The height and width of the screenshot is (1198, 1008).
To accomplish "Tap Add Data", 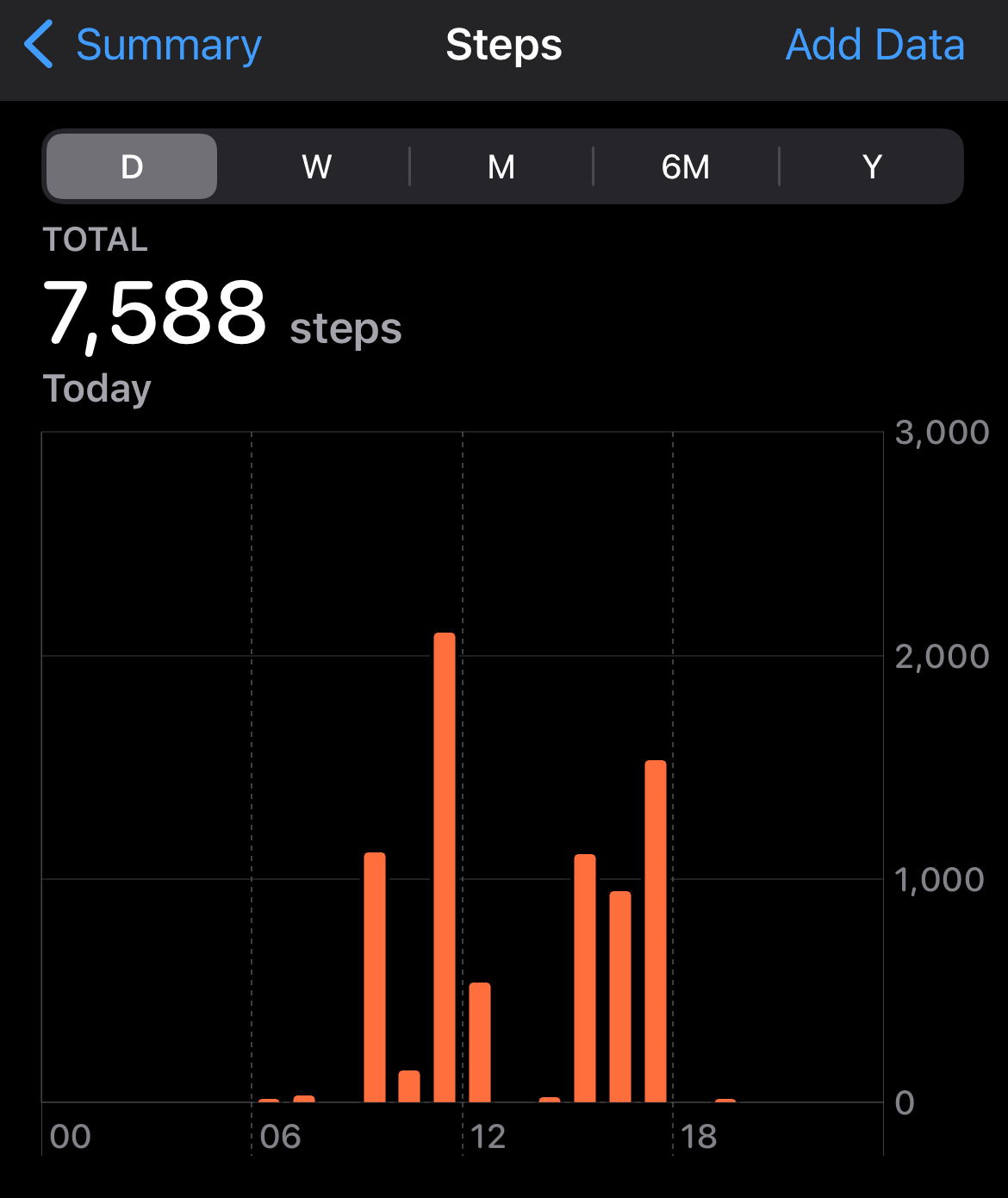I will [874, 45].
